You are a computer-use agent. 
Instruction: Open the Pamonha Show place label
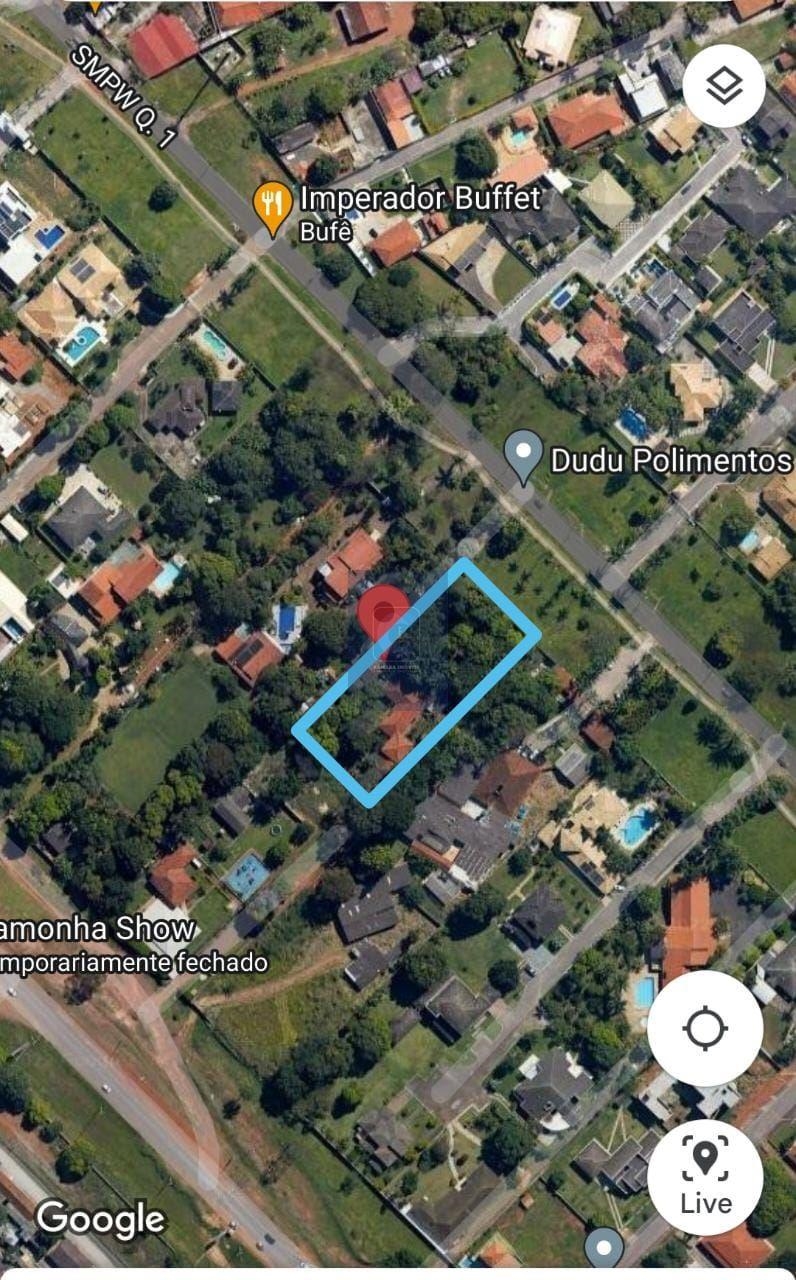click(x=98, y=928)
